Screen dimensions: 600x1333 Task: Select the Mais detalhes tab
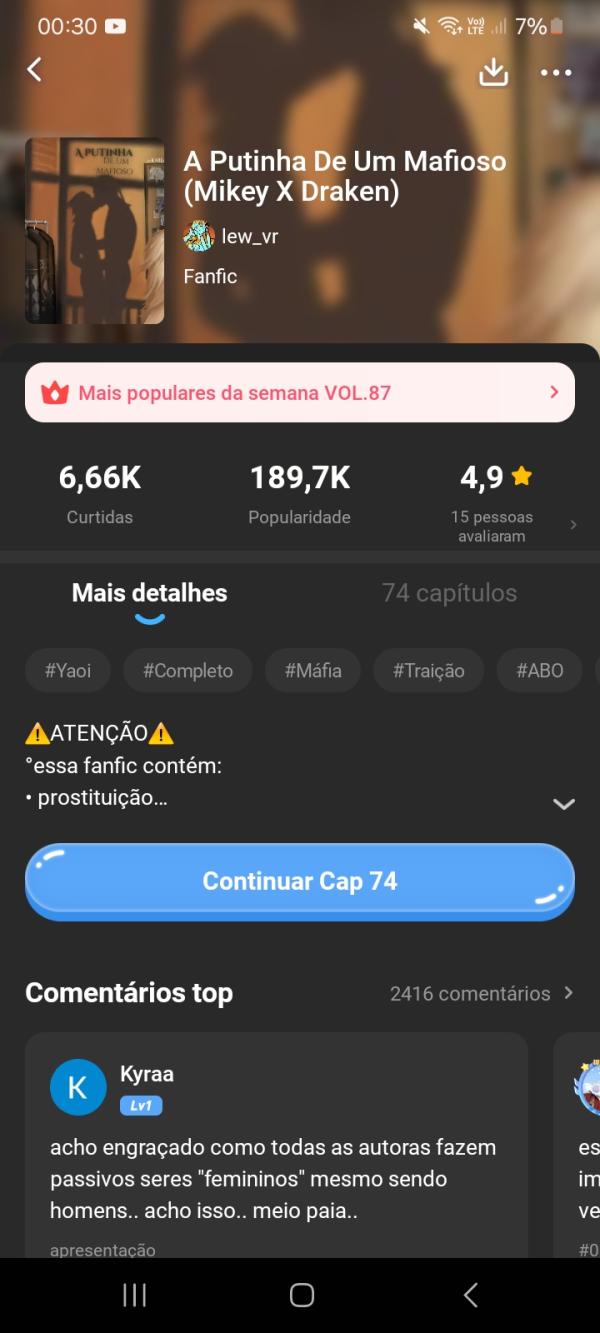149,593
